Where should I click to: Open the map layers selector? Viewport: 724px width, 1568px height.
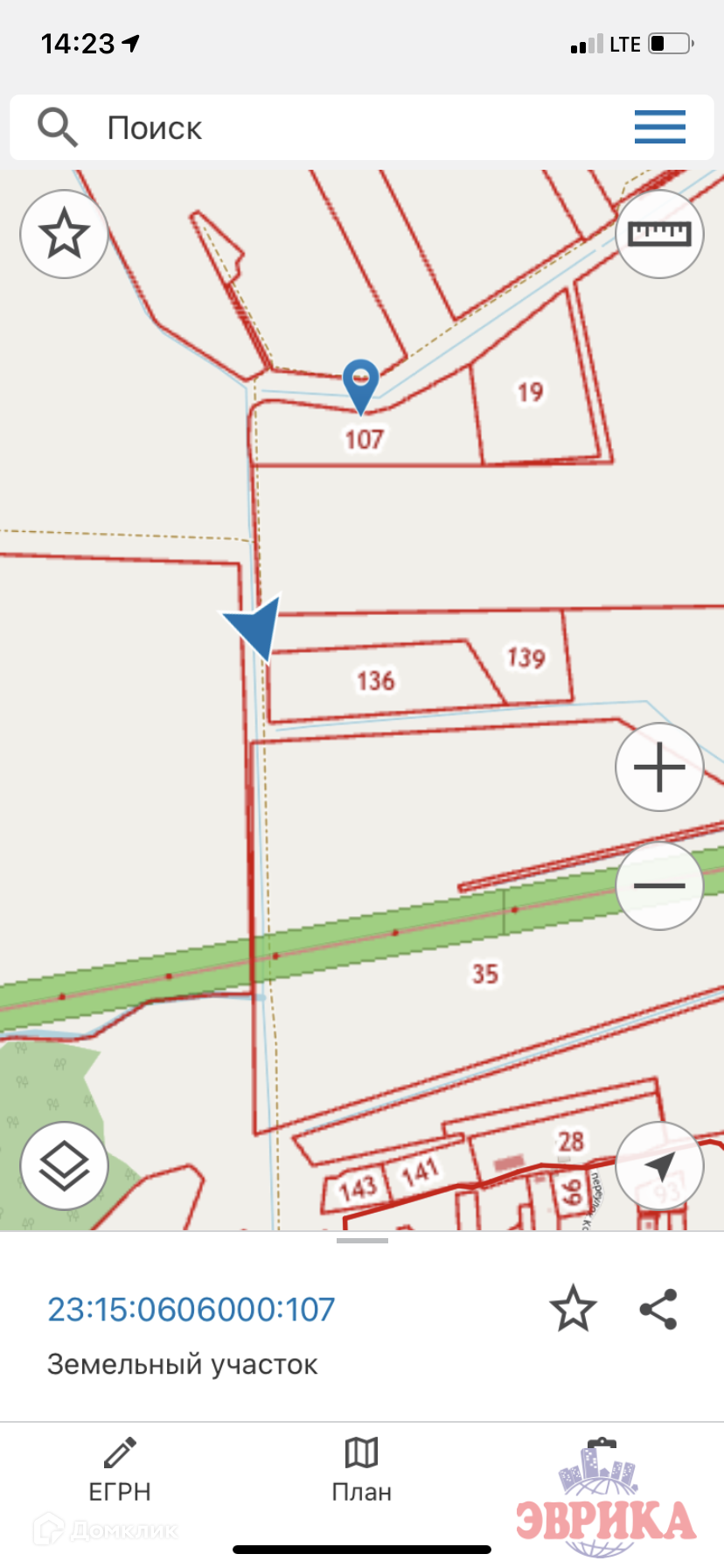[x=64, y=1165]
